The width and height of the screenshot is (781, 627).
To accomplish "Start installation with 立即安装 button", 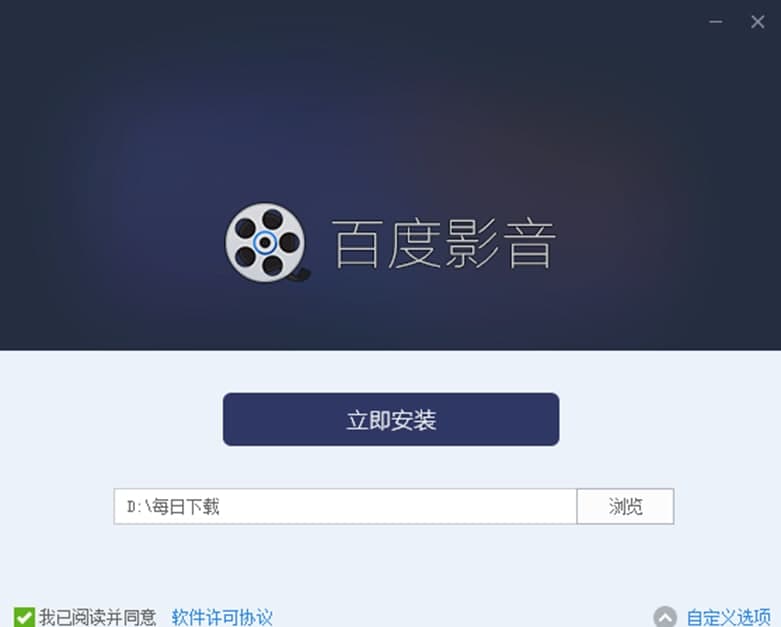I will tap(391, 419).
